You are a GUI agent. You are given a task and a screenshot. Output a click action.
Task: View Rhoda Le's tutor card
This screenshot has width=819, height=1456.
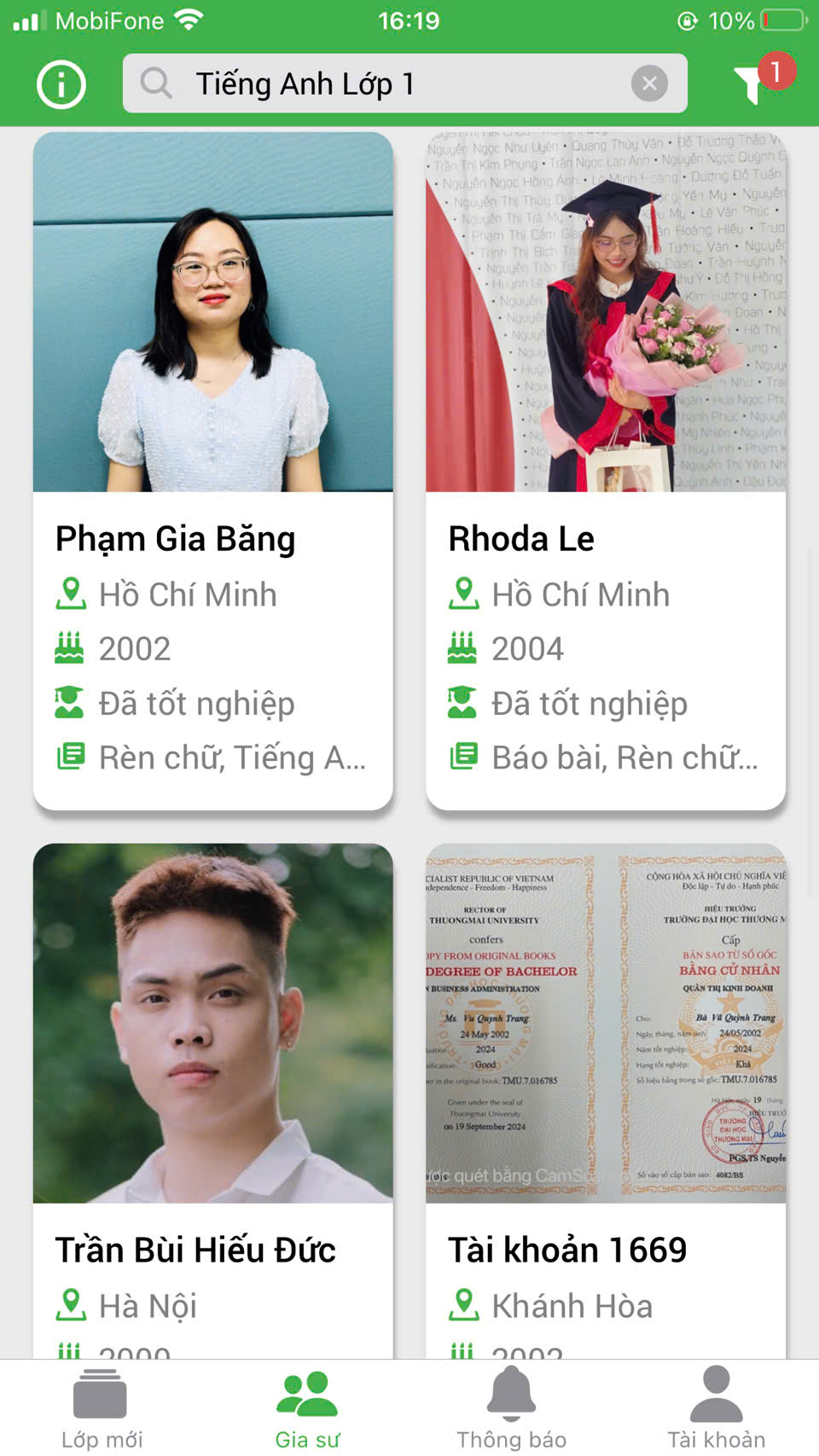click(606, 471)
